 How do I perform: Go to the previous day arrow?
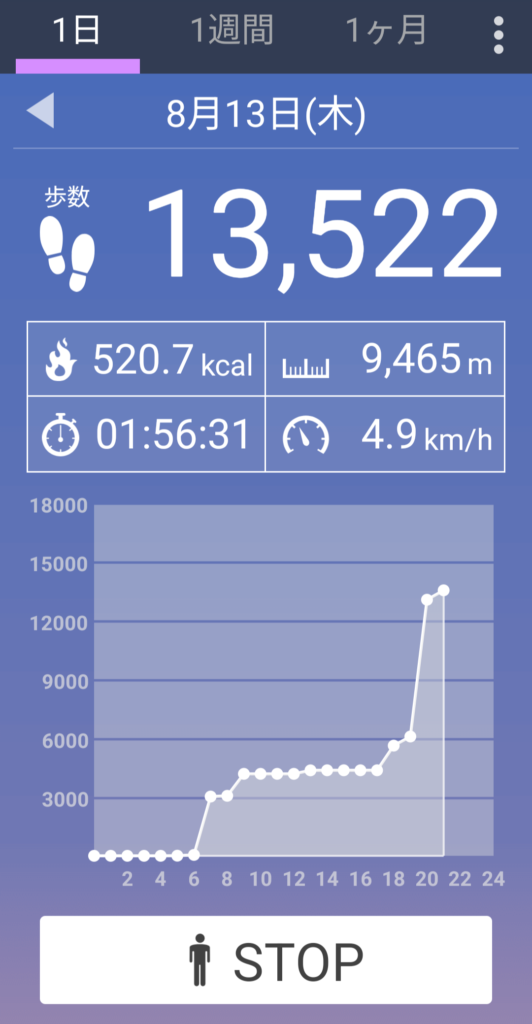(40, 111)
